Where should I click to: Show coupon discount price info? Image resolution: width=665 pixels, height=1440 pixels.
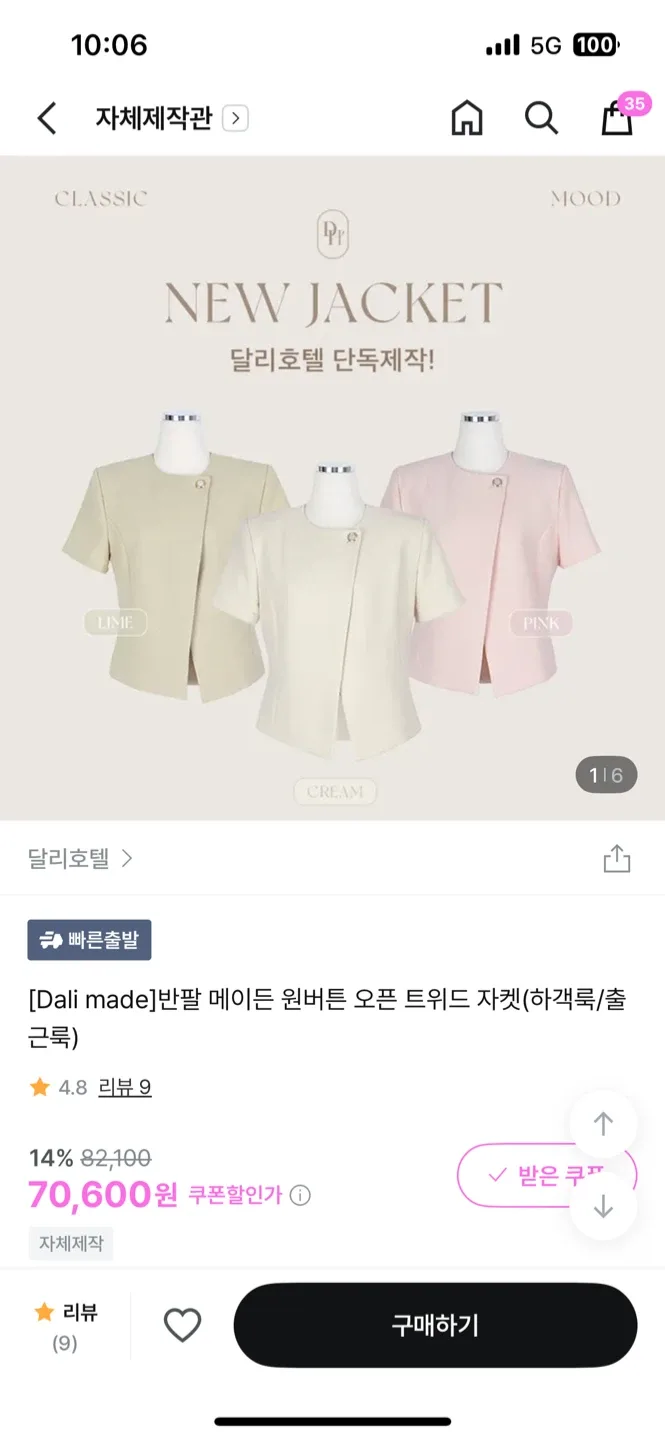(301, 1195)
